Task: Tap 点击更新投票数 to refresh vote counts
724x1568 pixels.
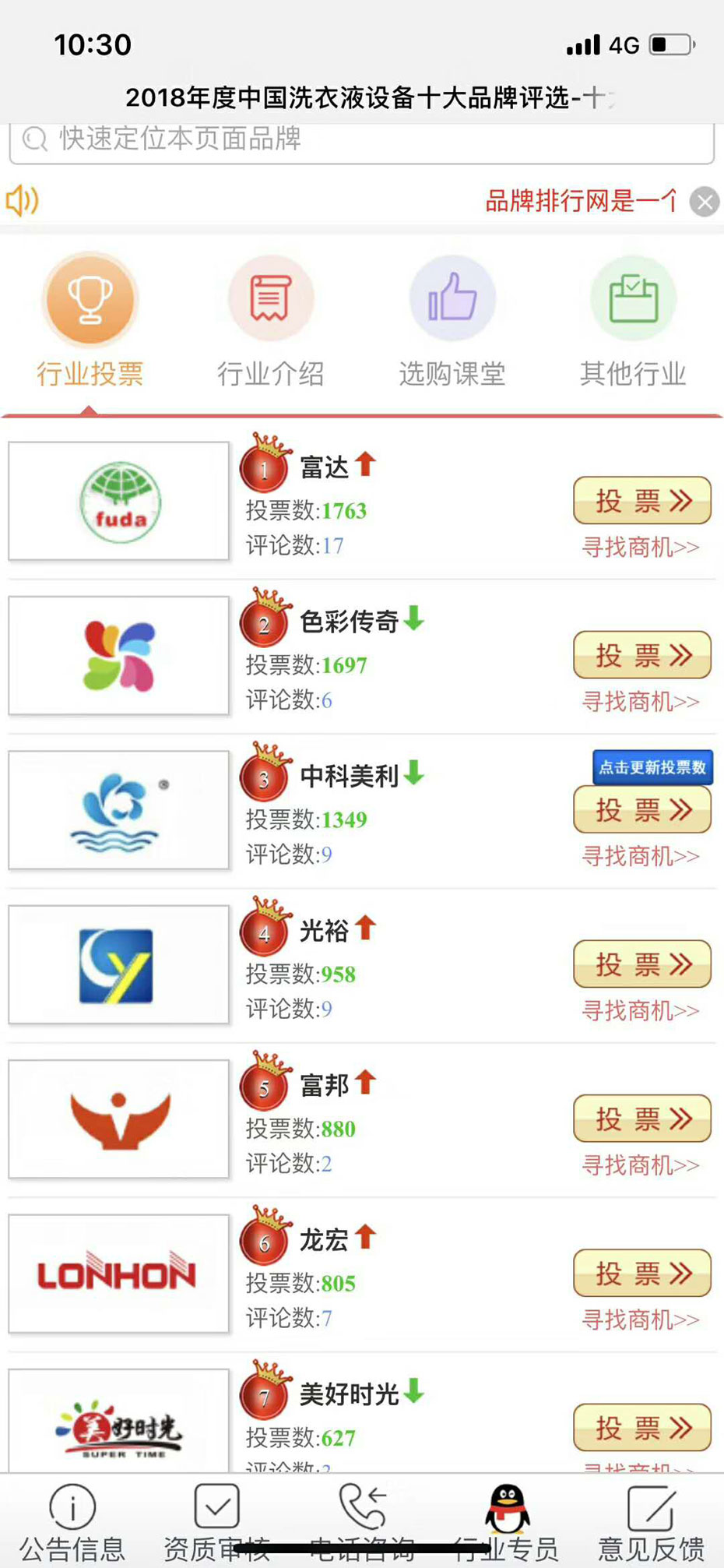Action: 652,767
